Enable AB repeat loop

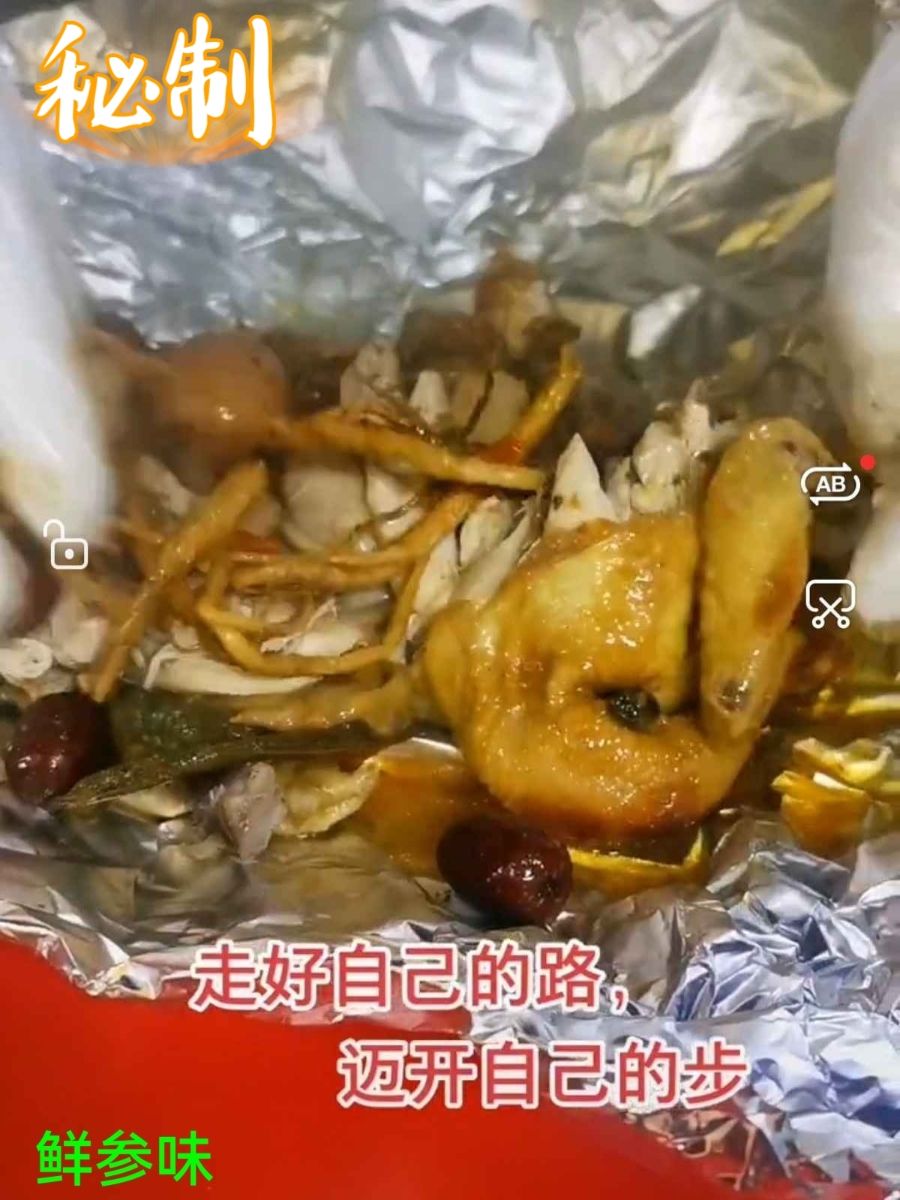coord(830,484)
